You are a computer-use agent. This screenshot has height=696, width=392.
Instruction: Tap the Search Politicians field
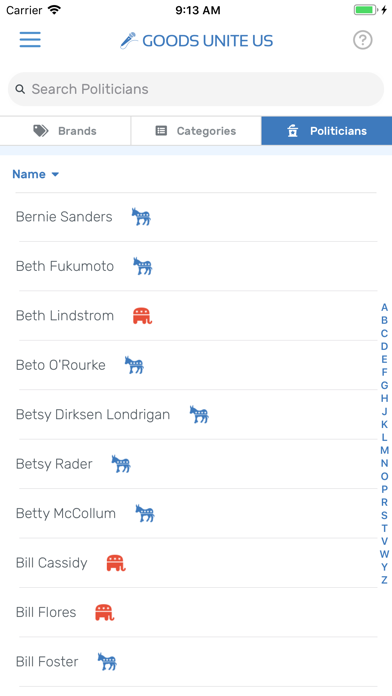tap(196, 89)
